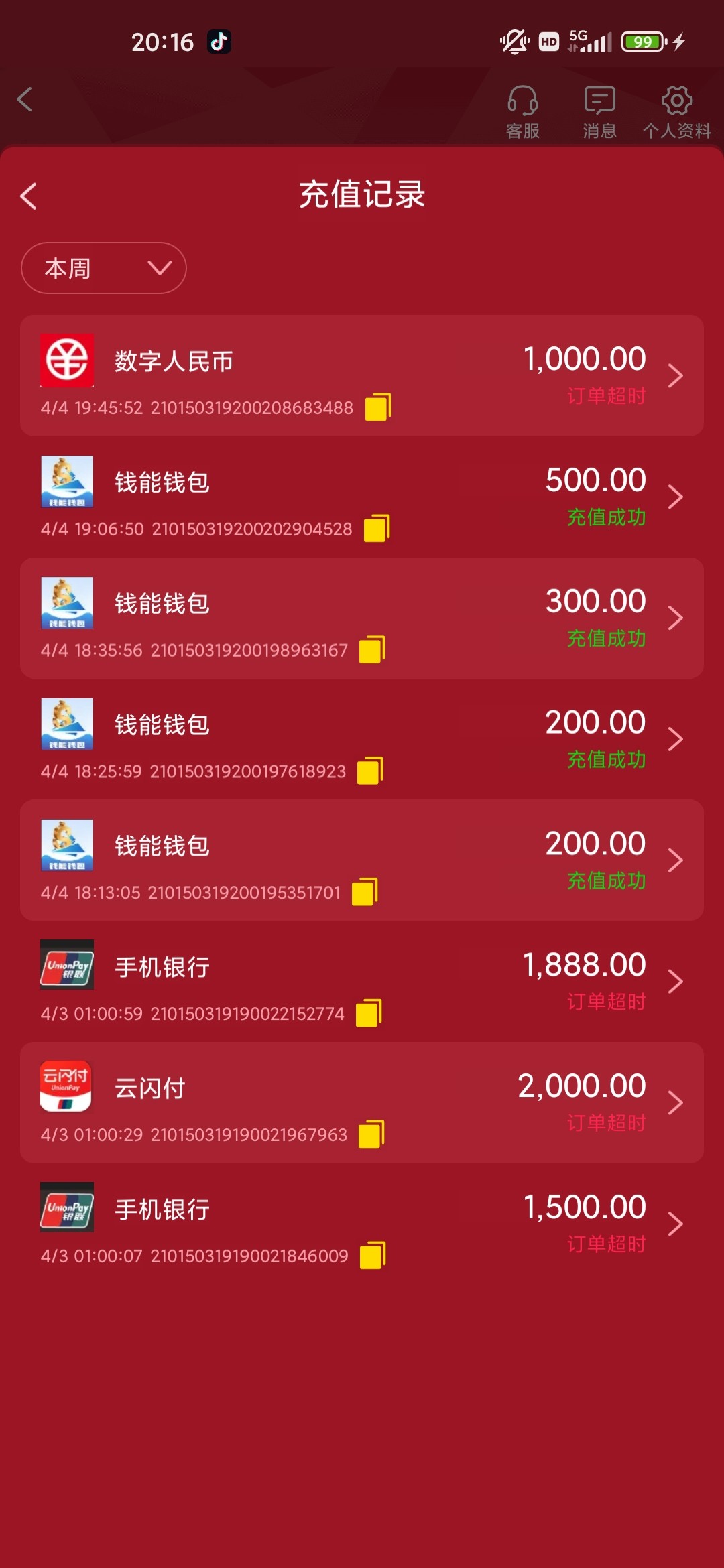Copy the order number ending 022152774
The image size is (724, 1568).
[369, 1013]
